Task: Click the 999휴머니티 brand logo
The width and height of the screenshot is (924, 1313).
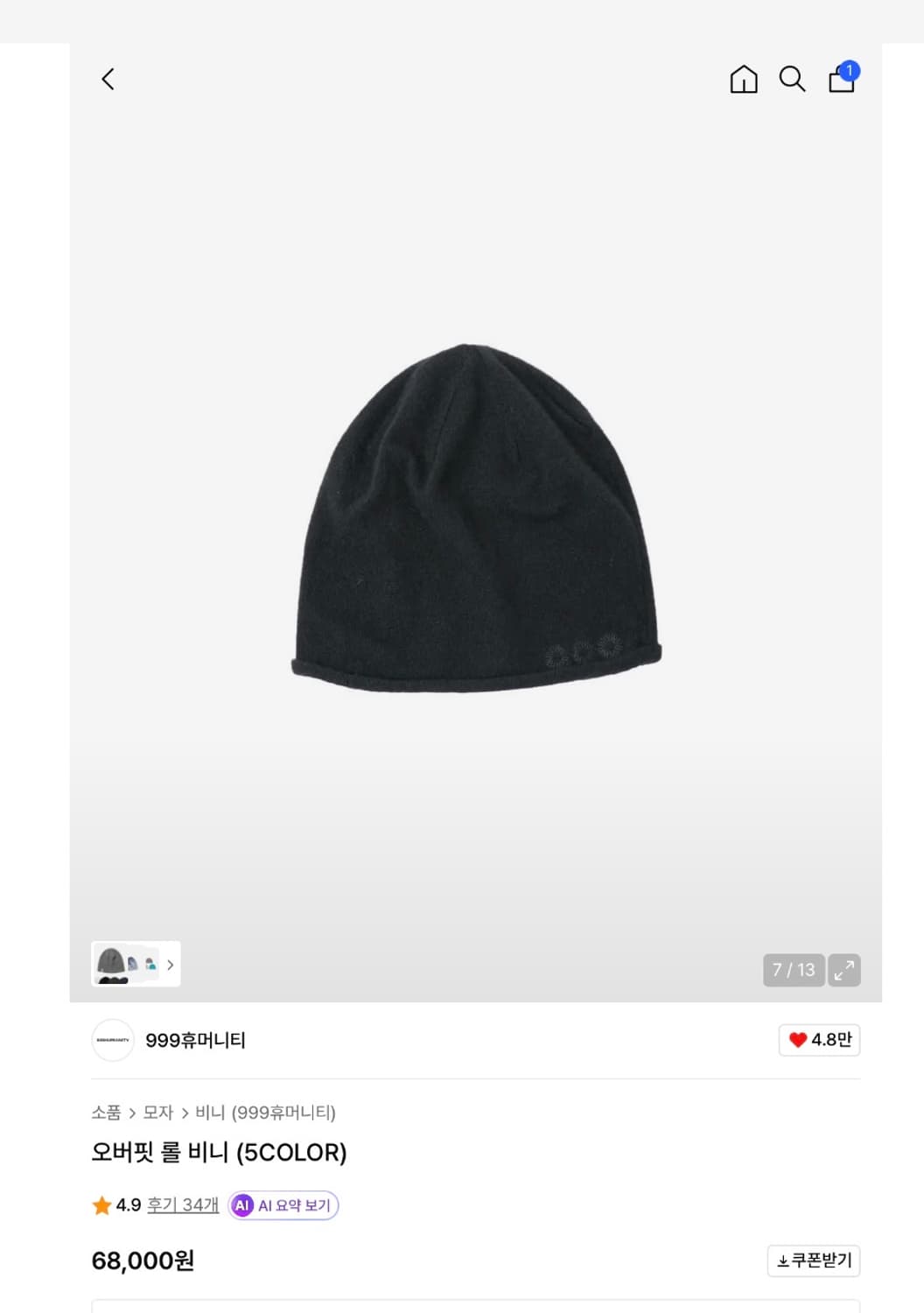Action: (113, 1040)
